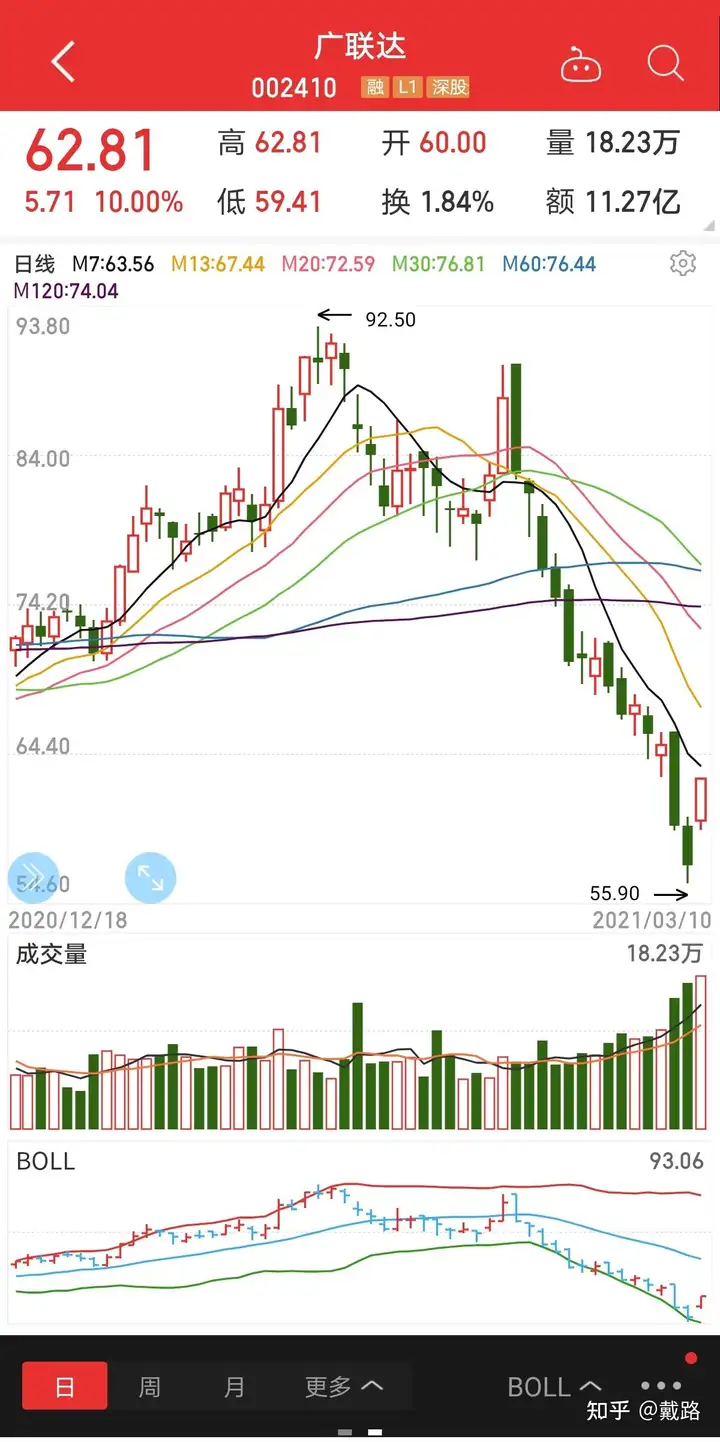Select the 日 daily chart tab
The height and width of the screenshot is (1442, 720).
tap(64, 1386)
